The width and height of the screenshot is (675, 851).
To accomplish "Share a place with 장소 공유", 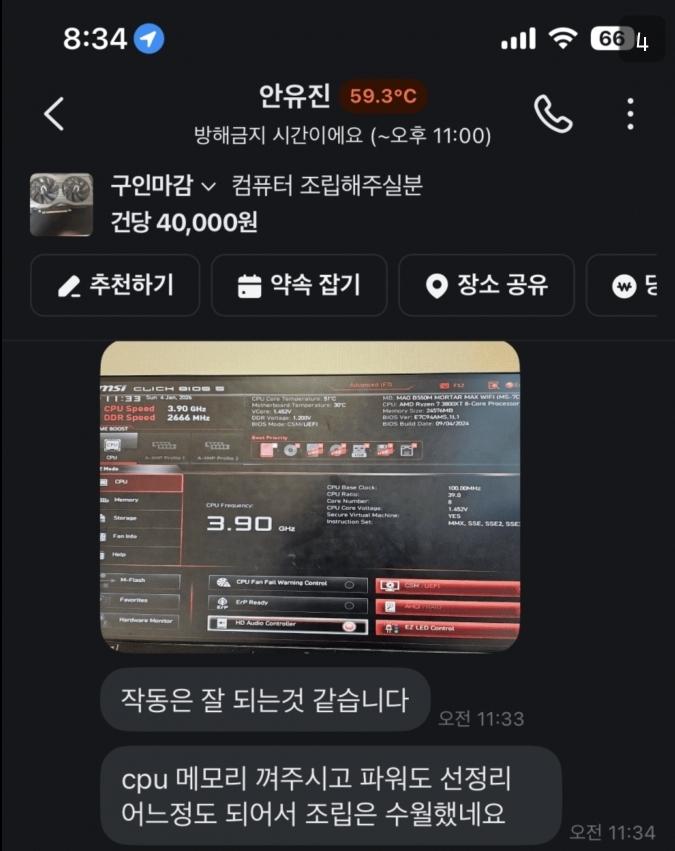I will coord(486,286).
